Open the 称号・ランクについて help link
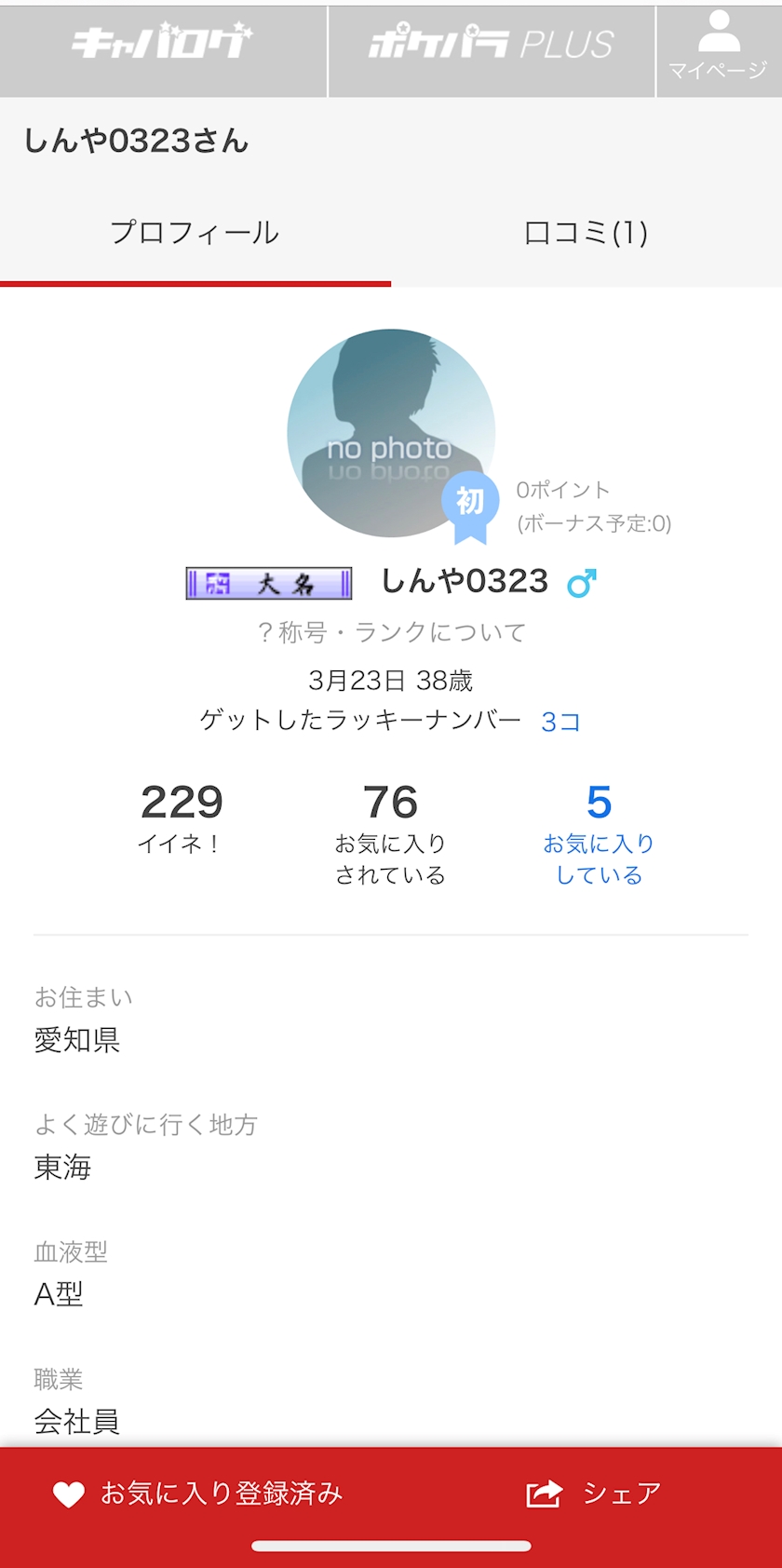This screenshot has width=782, height=1568. (x=391, y=633)
